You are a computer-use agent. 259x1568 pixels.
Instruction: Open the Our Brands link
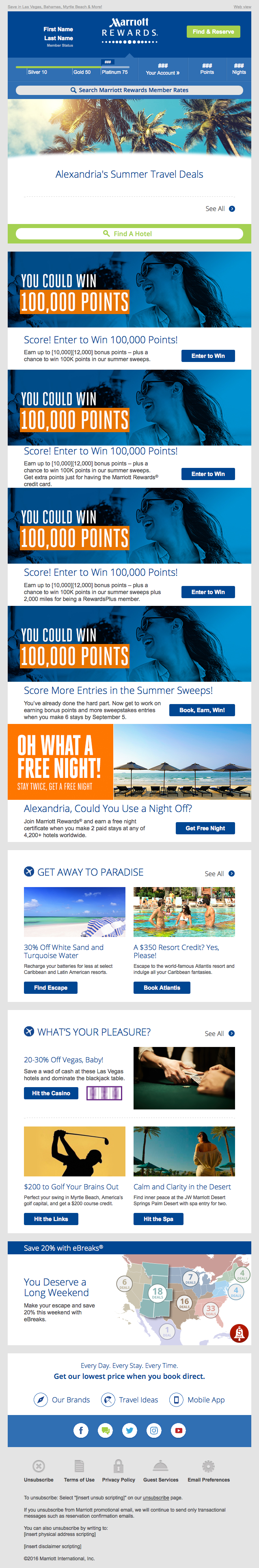62,1399
